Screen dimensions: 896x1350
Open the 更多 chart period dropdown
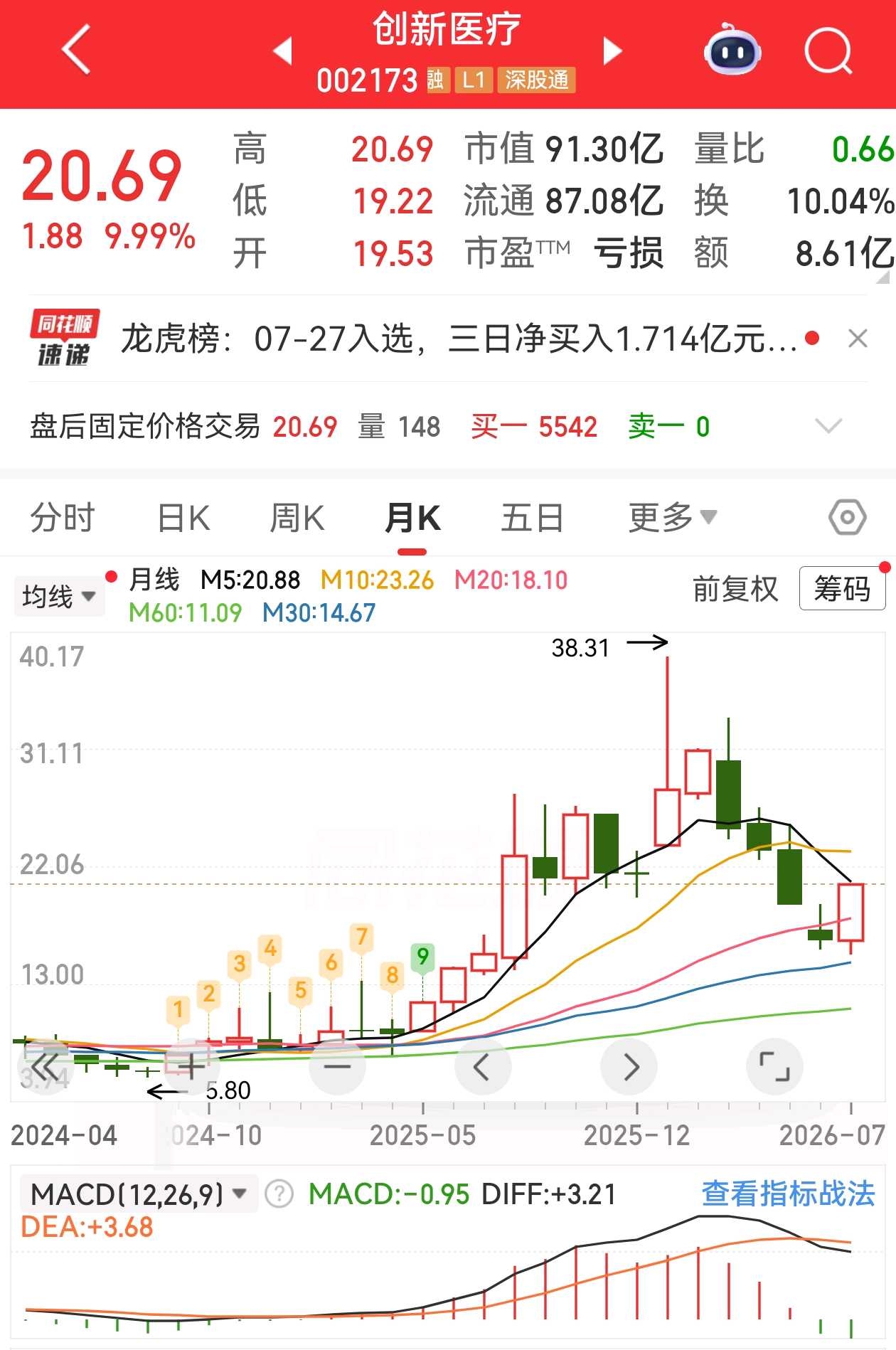(673, 517)
